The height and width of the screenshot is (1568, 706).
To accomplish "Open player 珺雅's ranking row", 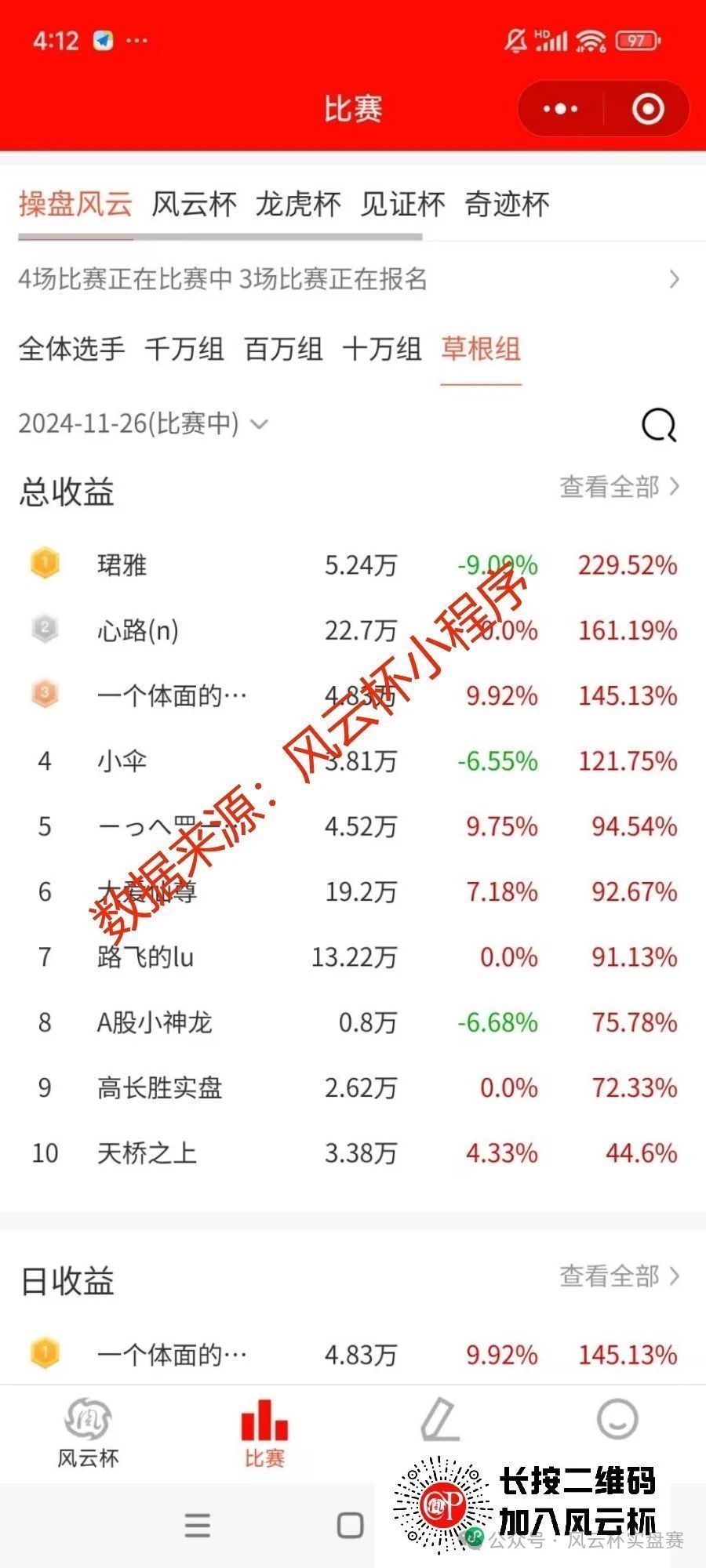I will click(x=353, y=565).
